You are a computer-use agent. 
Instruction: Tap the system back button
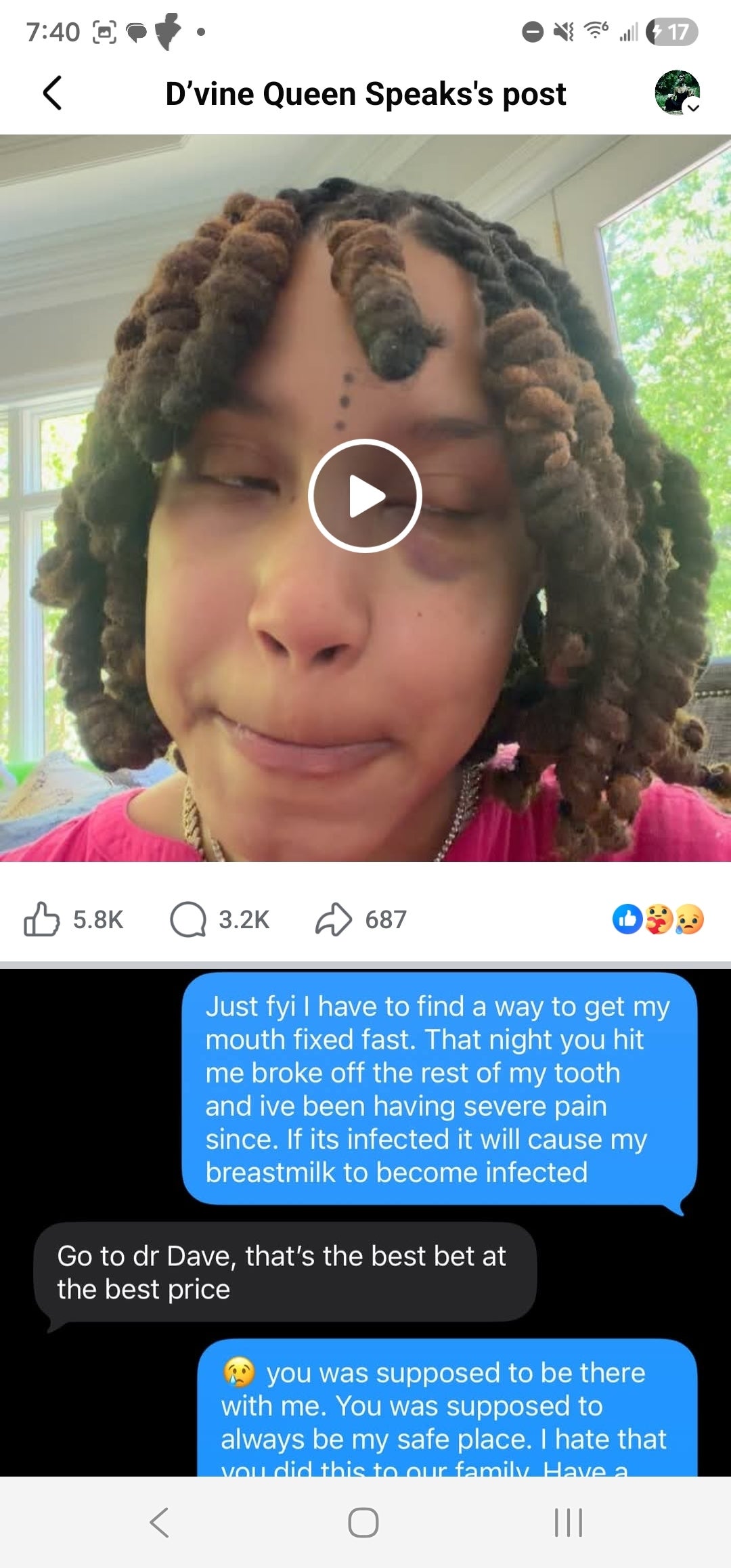[159, 1523]
